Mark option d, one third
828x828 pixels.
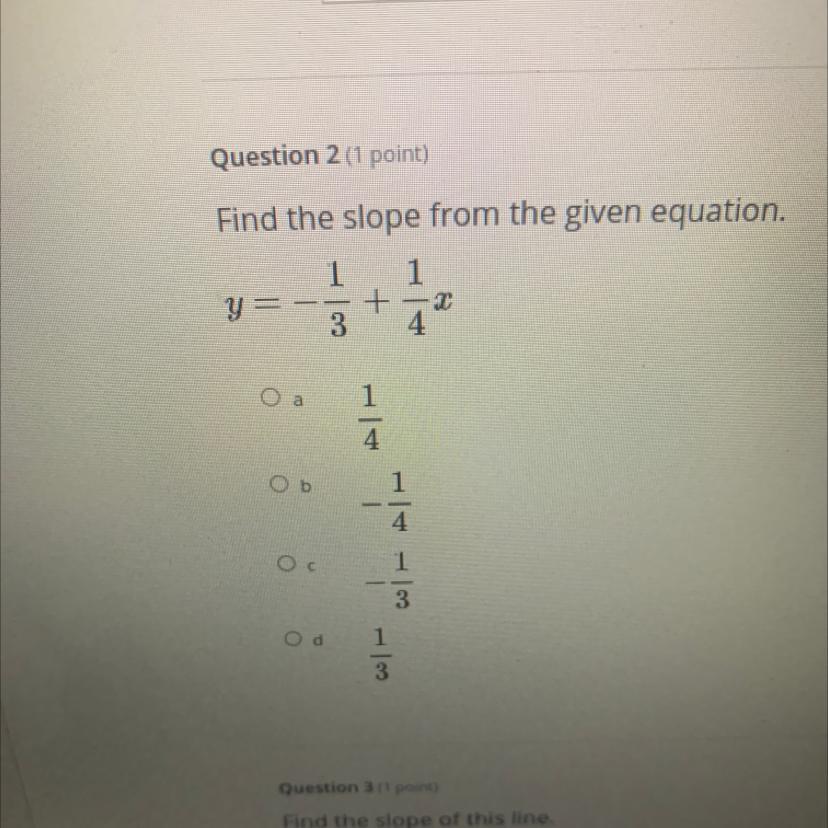294,636
